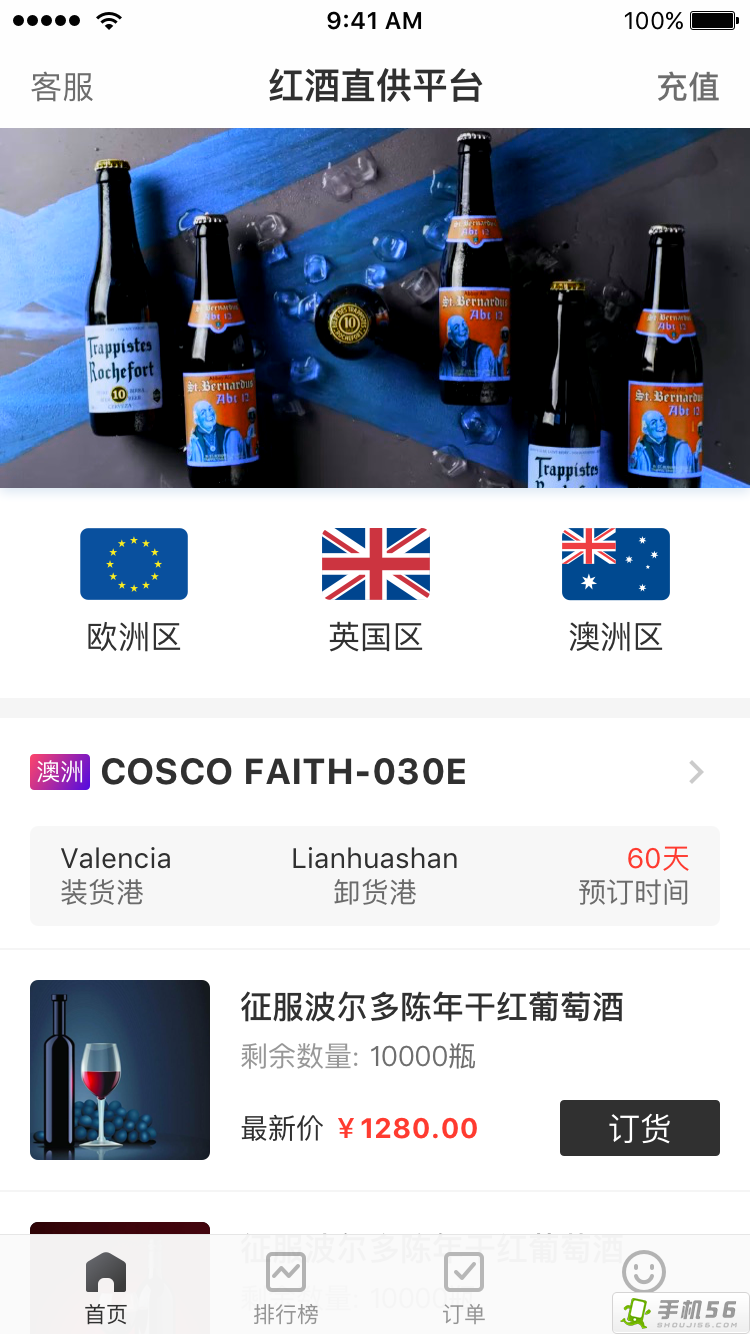Image resolution: width=750 pixels, height=1334 pixels.
Task: Select the 欧洲区 region
Action: pos(134,590)
